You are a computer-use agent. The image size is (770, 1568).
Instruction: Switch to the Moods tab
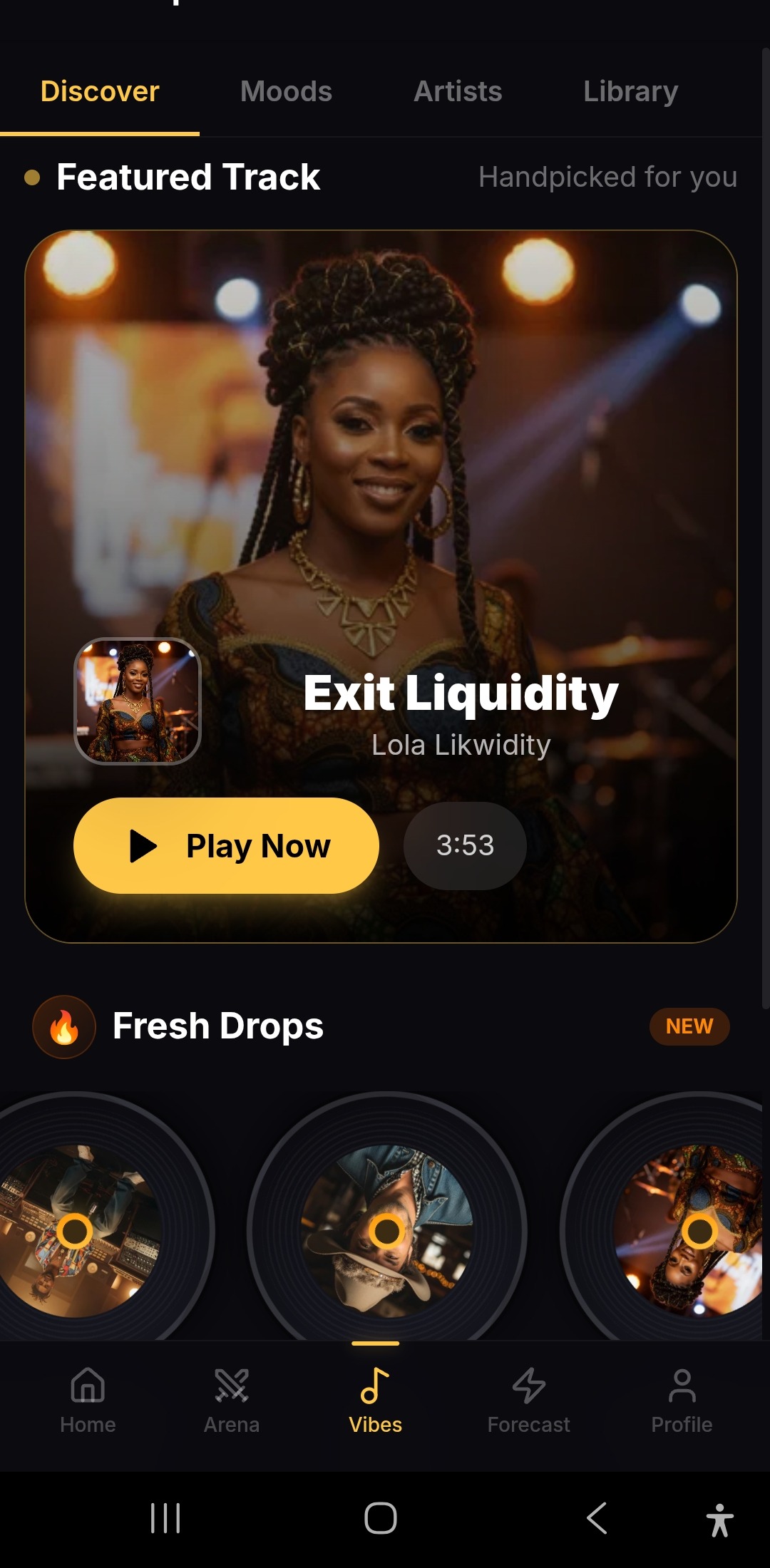click(286, 91)
